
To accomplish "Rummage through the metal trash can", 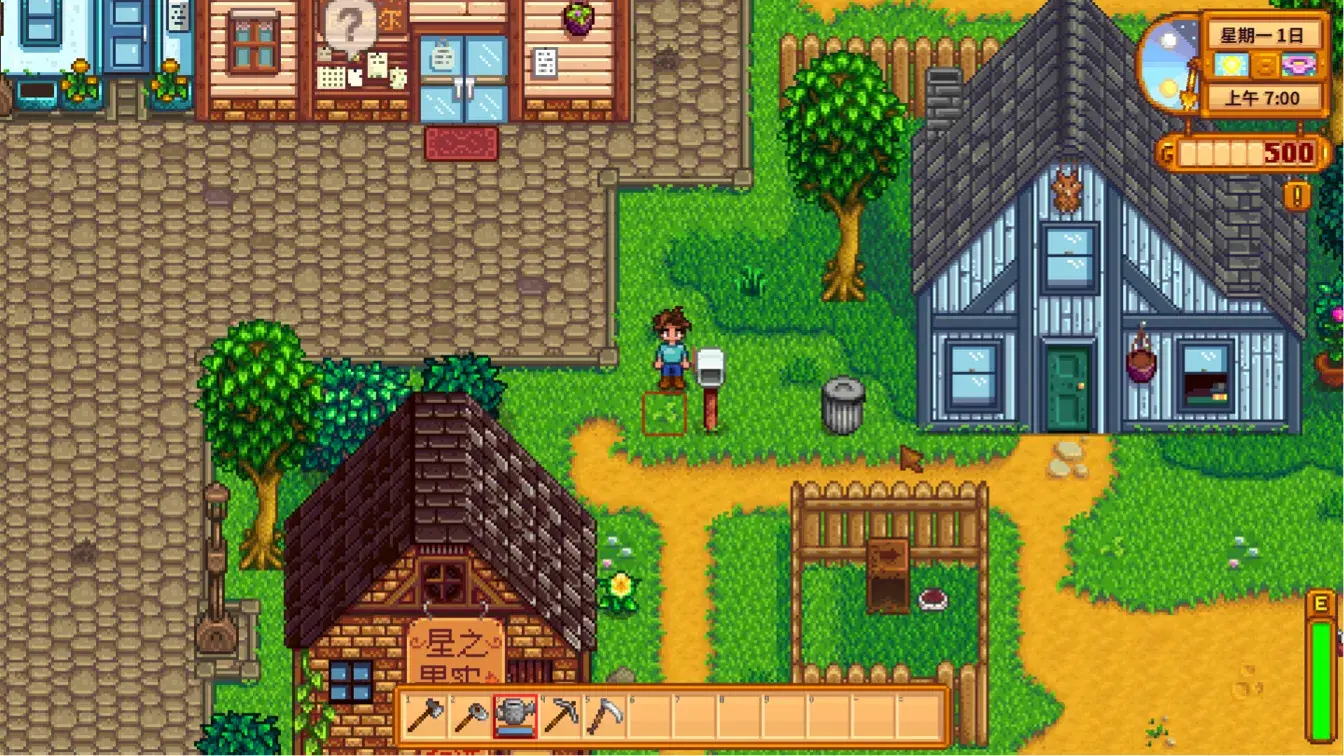I will 843,405.
